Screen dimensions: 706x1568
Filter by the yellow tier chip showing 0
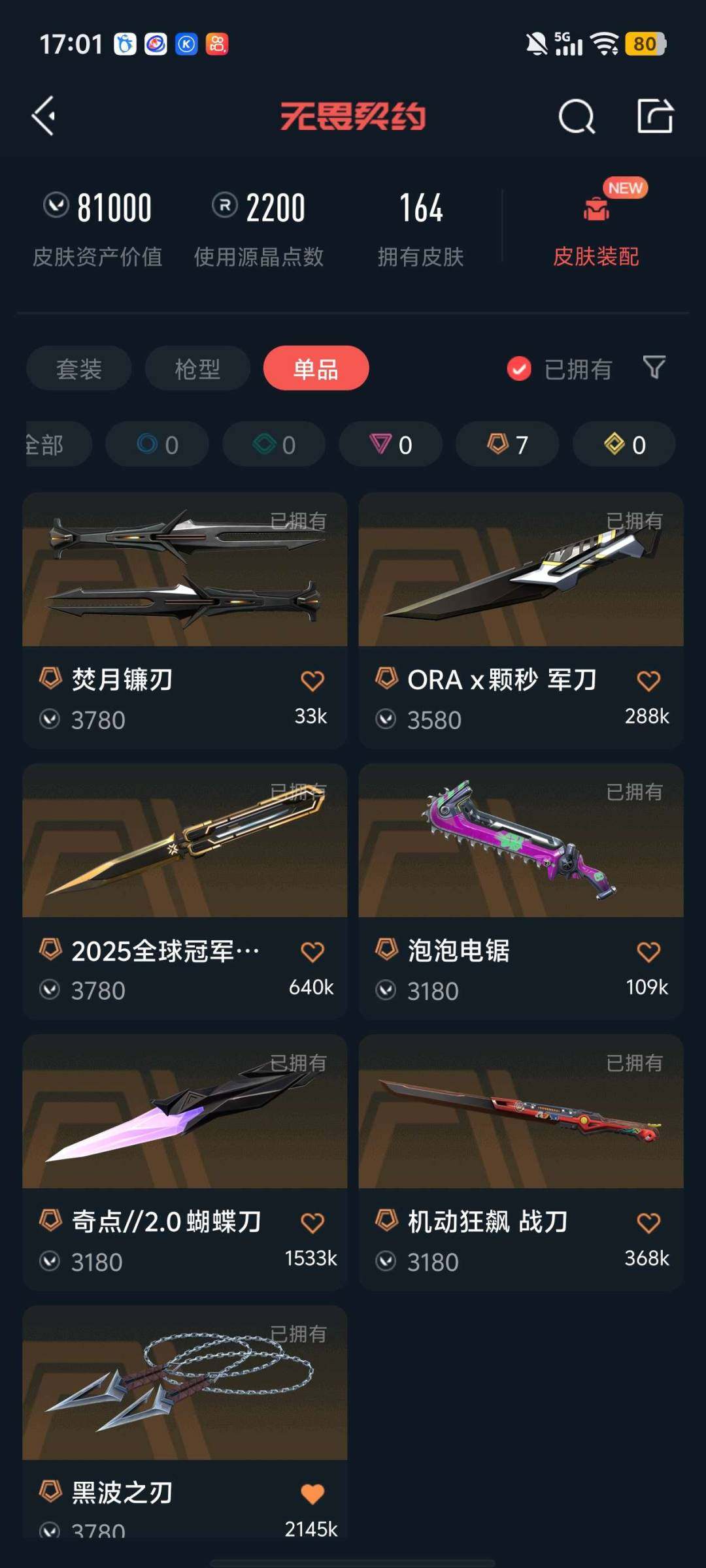coord(624,444)
